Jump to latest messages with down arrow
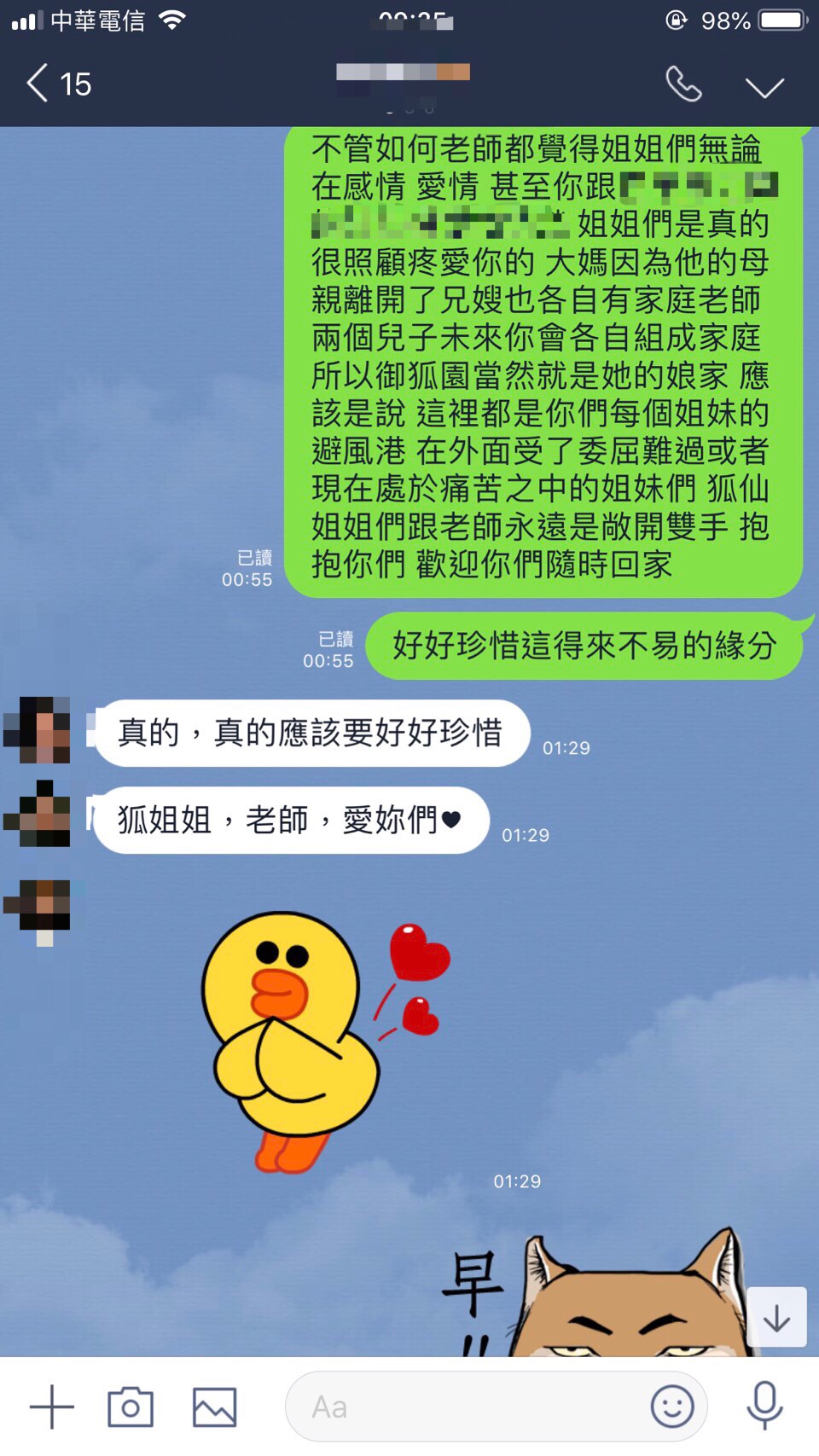The height and width of the screenshot is (1456, 819). click(x=776, y=1318)
